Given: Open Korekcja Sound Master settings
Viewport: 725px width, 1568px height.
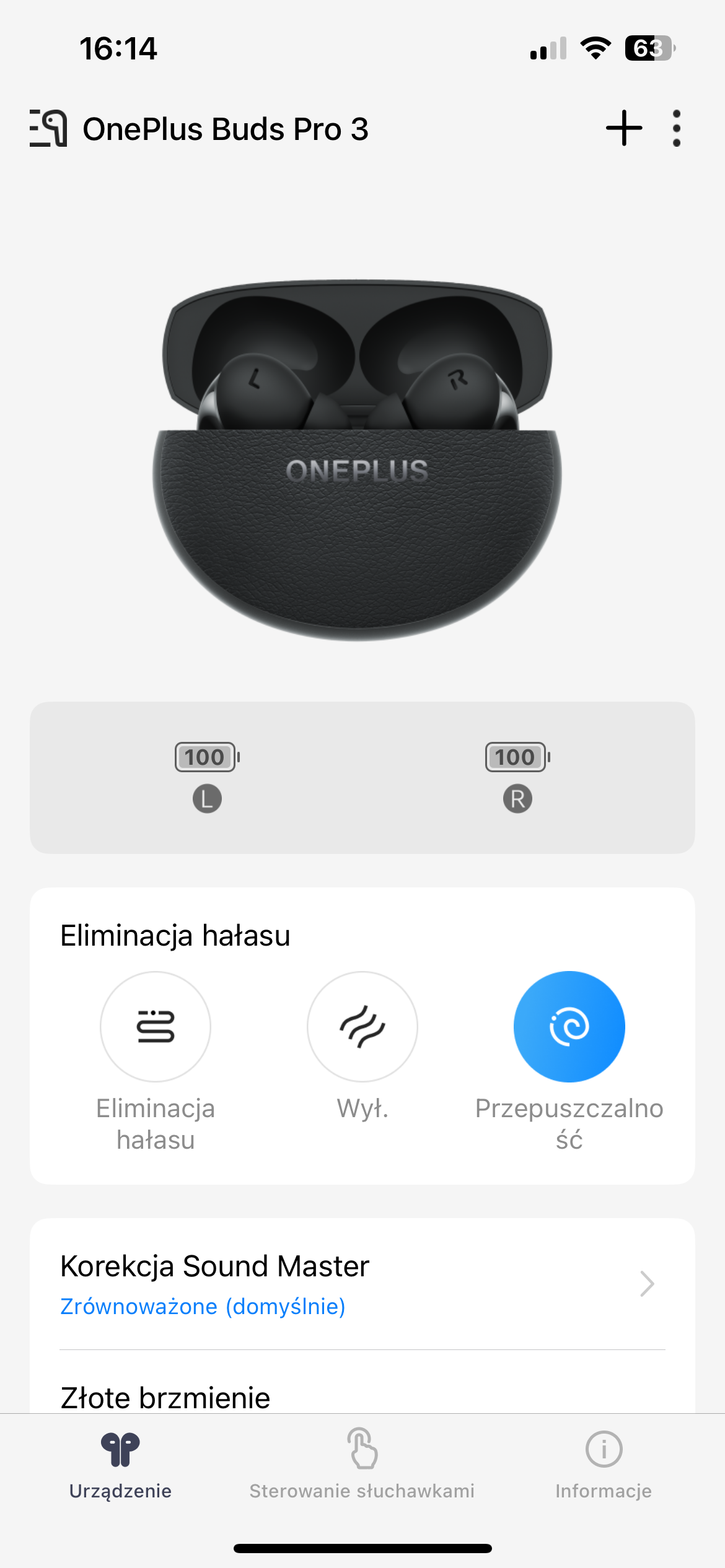Looking at the screenshot, I should (x=362, y=1284).
